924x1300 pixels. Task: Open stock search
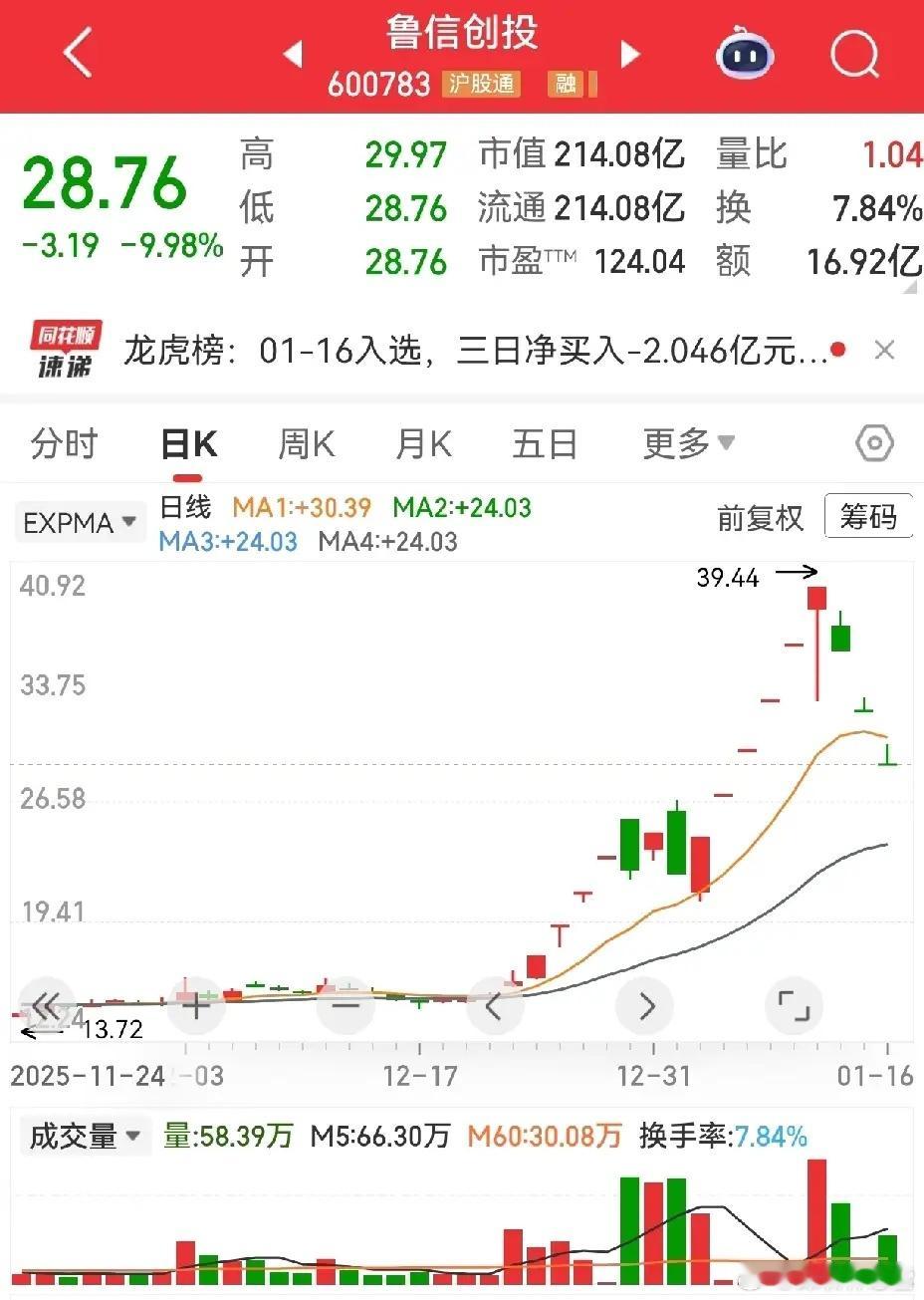[x=854, y=54]
